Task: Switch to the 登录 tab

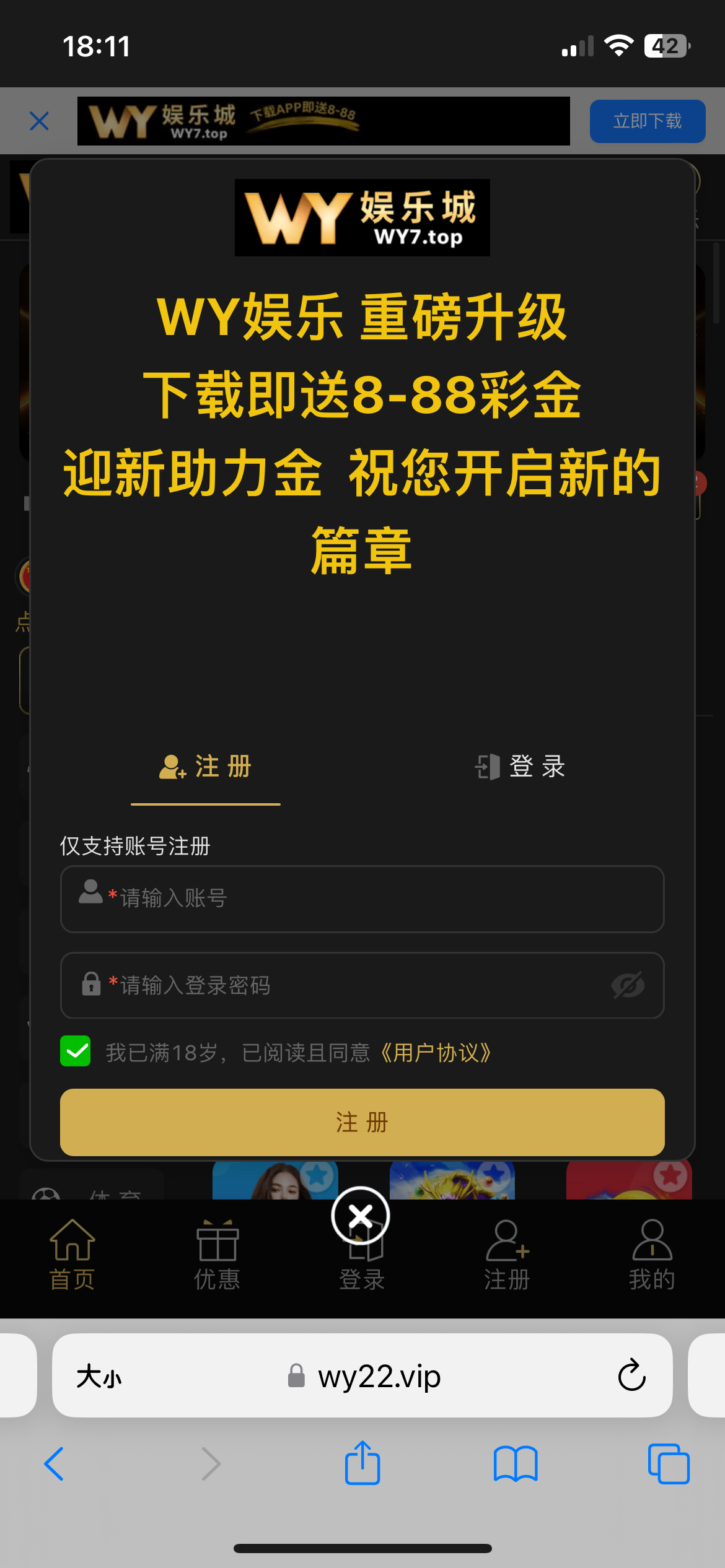Action: (519, 767)
